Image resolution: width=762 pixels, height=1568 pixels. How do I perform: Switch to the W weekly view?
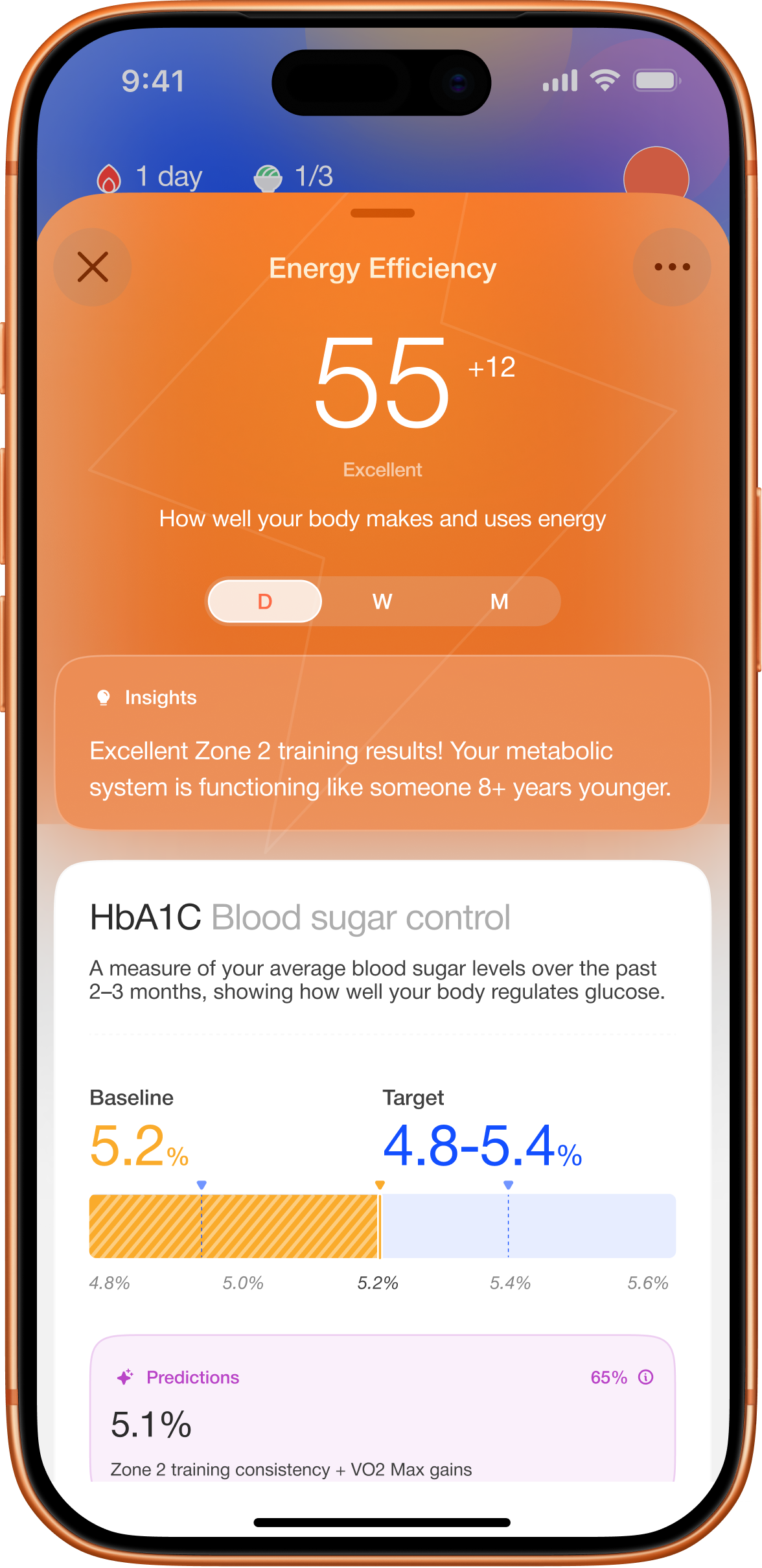382,602
